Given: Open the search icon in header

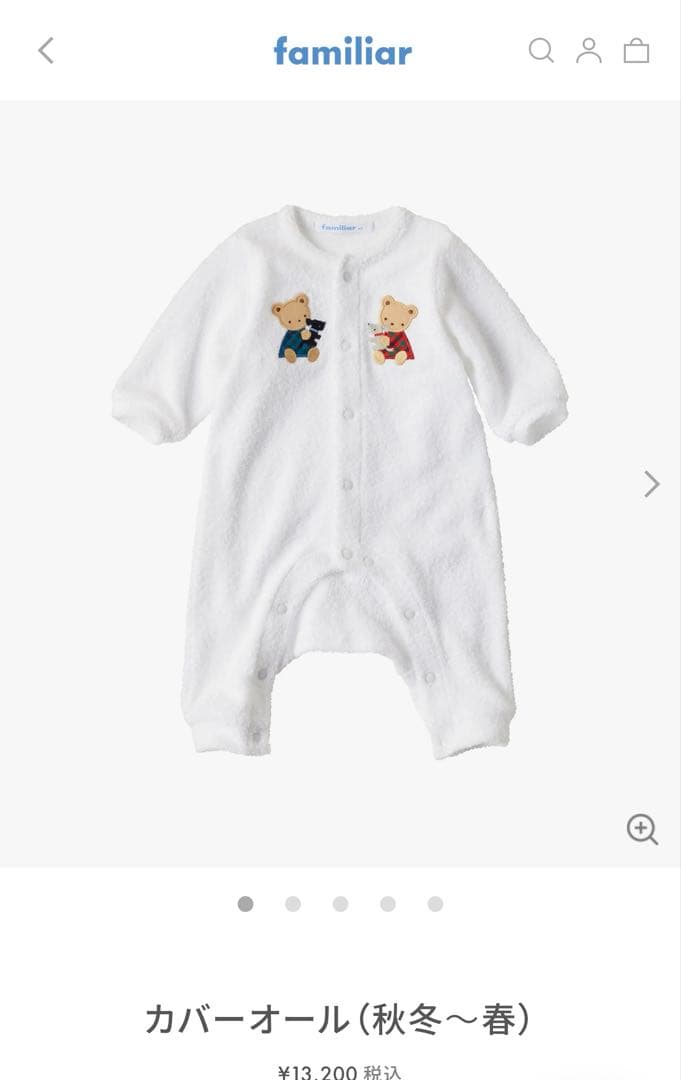Looking at the screenshot, I should pyautogui.click(x=541, y=50).
